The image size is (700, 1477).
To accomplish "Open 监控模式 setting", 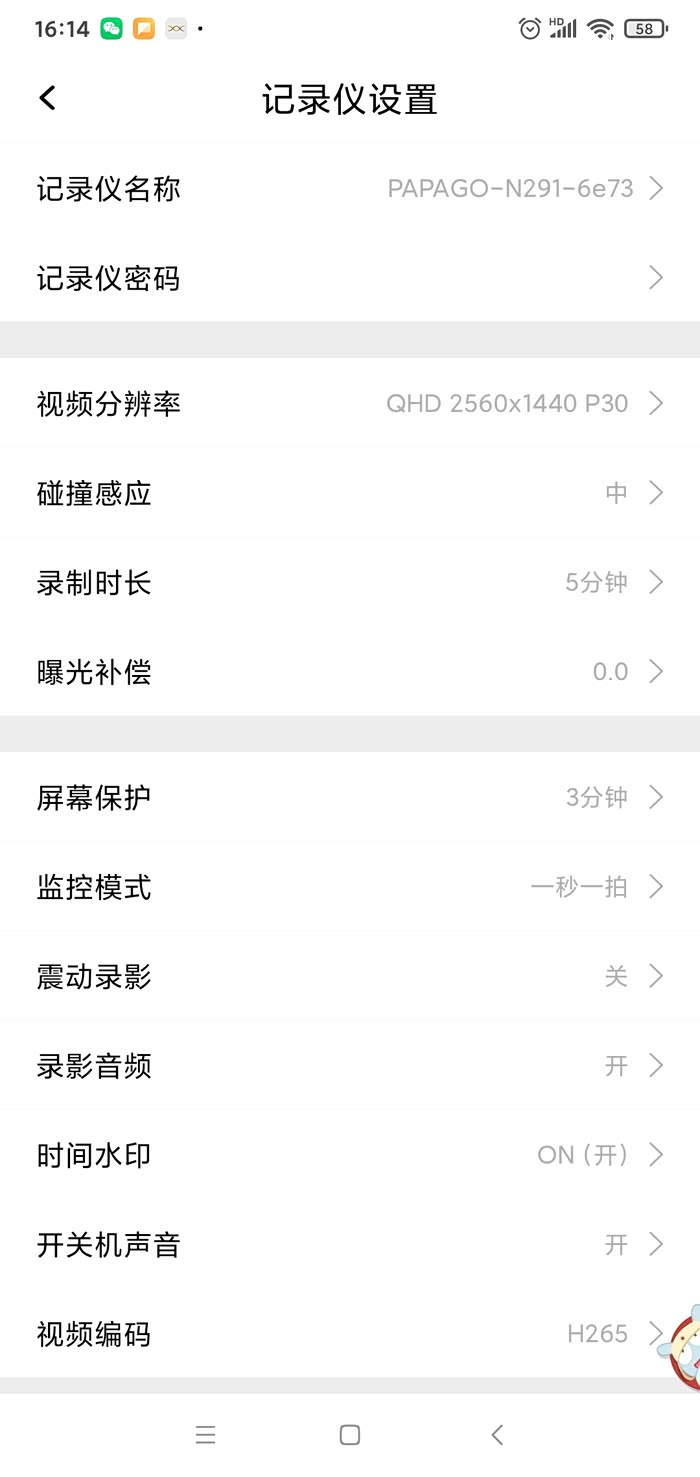I will pos(350,886).
